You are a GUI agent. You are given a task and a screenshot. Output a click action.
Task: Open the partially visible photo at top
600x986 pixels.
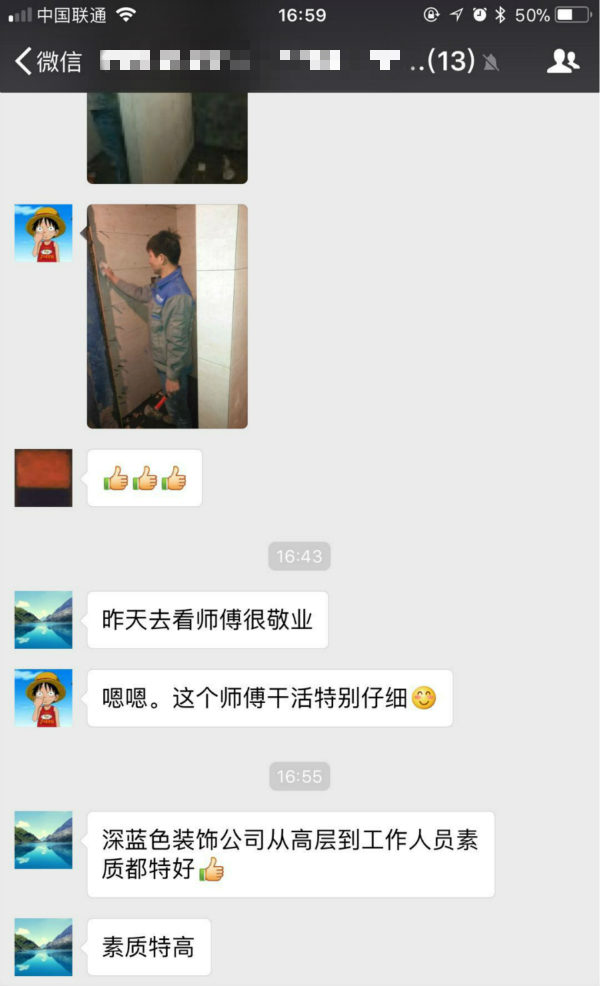click(167, 138)
